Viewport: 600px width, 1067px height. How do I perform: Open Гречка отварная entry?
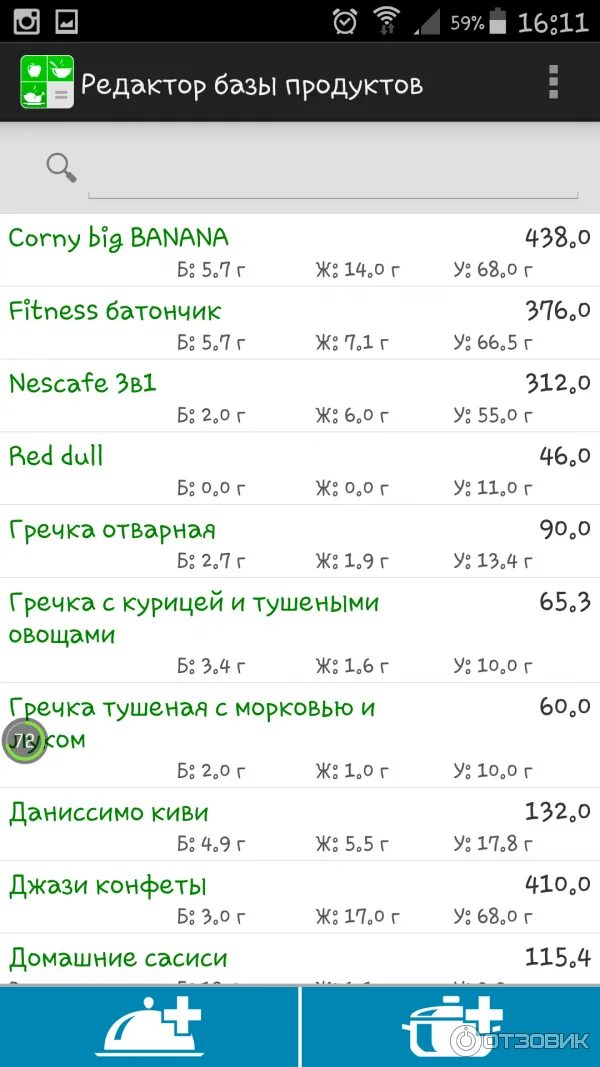point(300,542)
